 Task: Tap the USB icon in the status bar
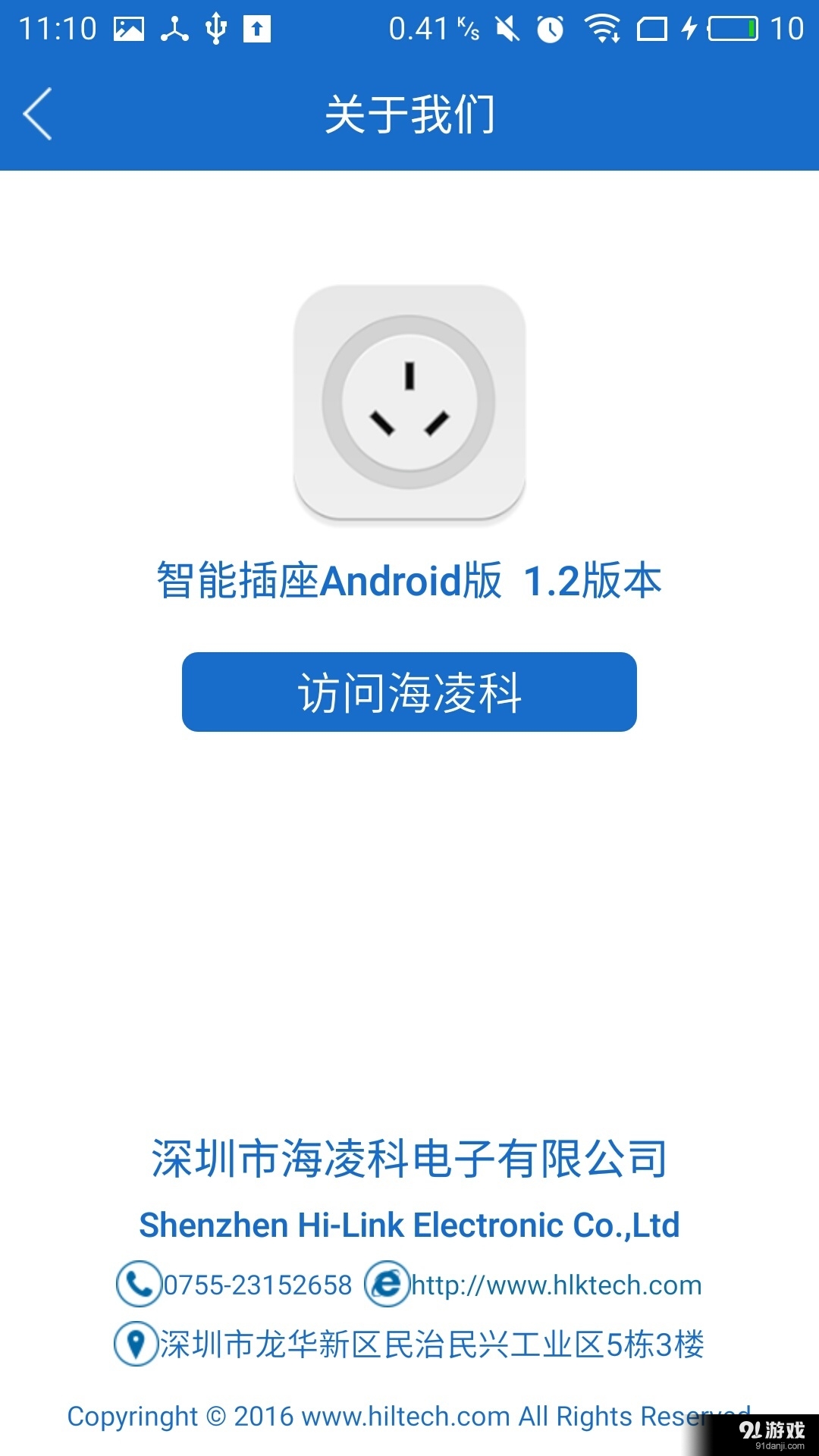216,28
